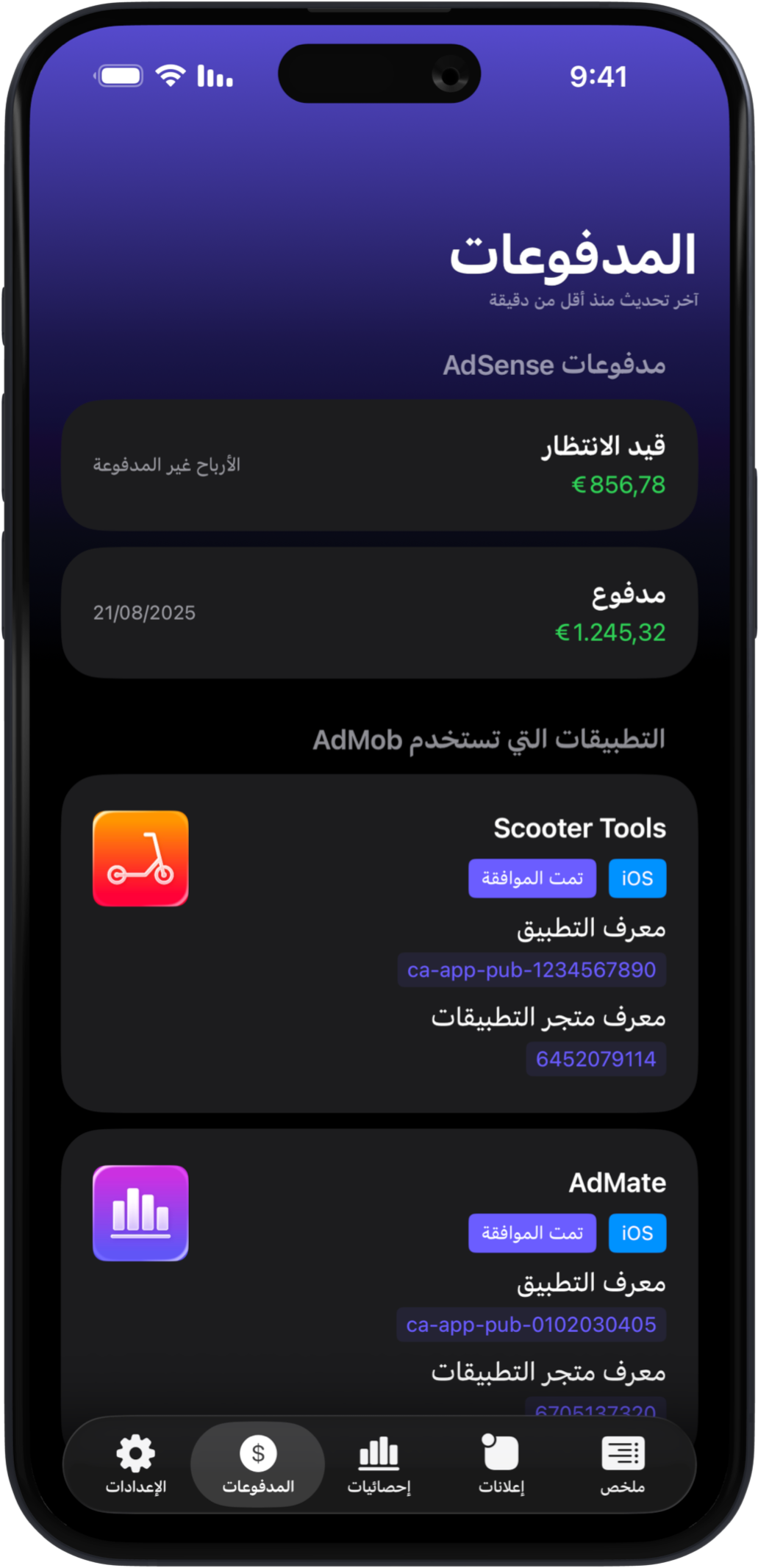Tap app ID ca-app-pub-0102030405
The height and width of the screenshot is (1568, 758).
click(531, 1325)
